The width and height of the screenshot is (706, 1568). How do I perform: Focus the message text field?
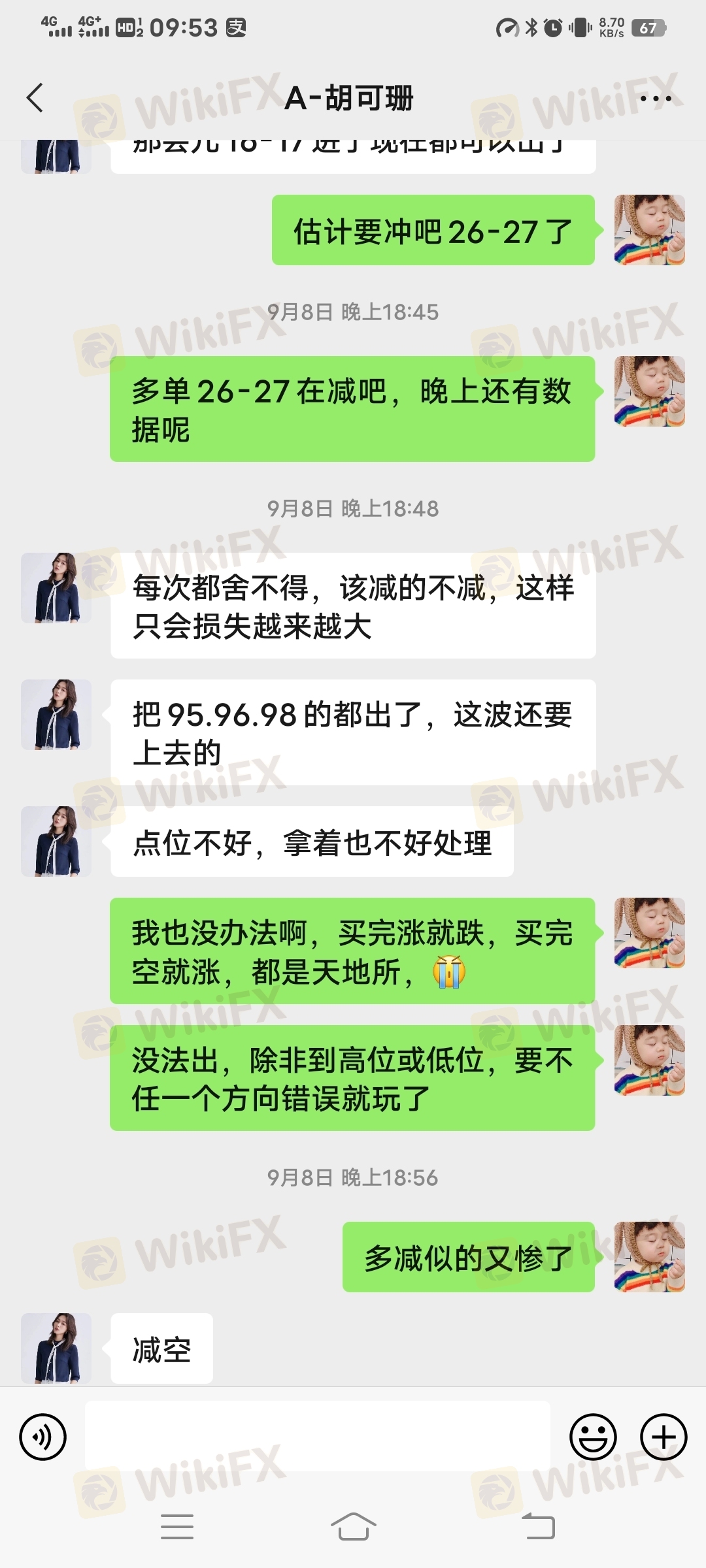(318, 1437)
